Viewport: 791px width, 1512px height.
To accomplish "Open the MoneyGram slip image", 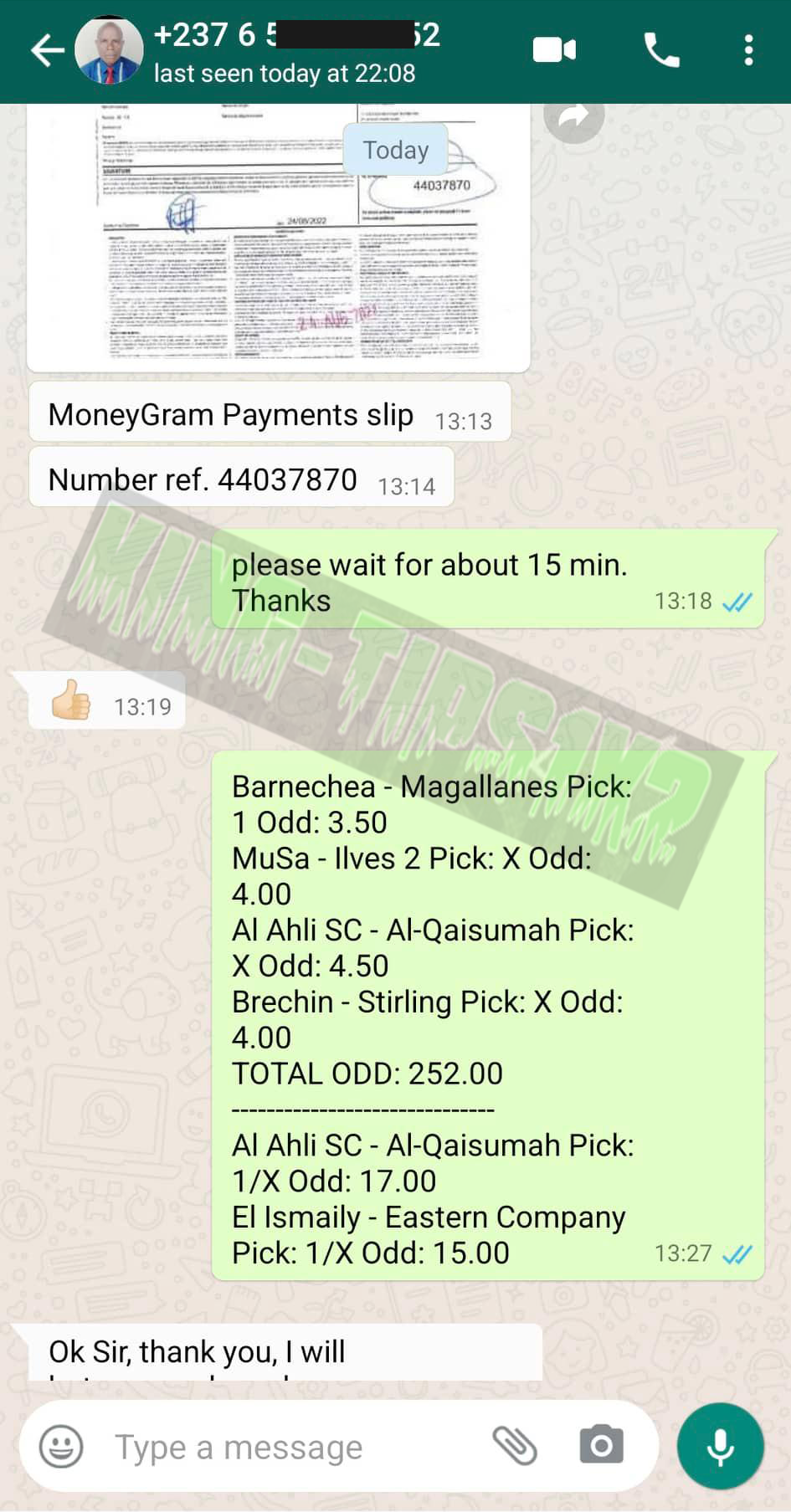I will click(x=279, y=238).
